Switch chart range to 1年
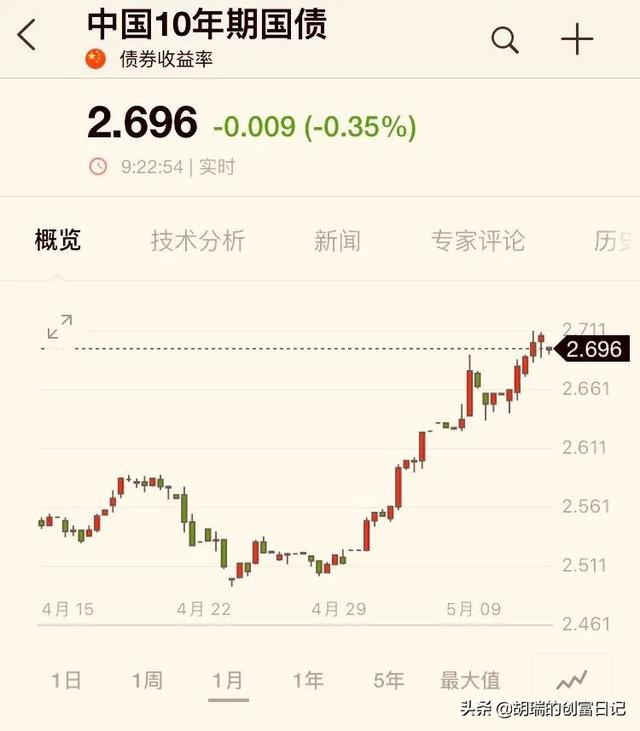 point(308,681)
